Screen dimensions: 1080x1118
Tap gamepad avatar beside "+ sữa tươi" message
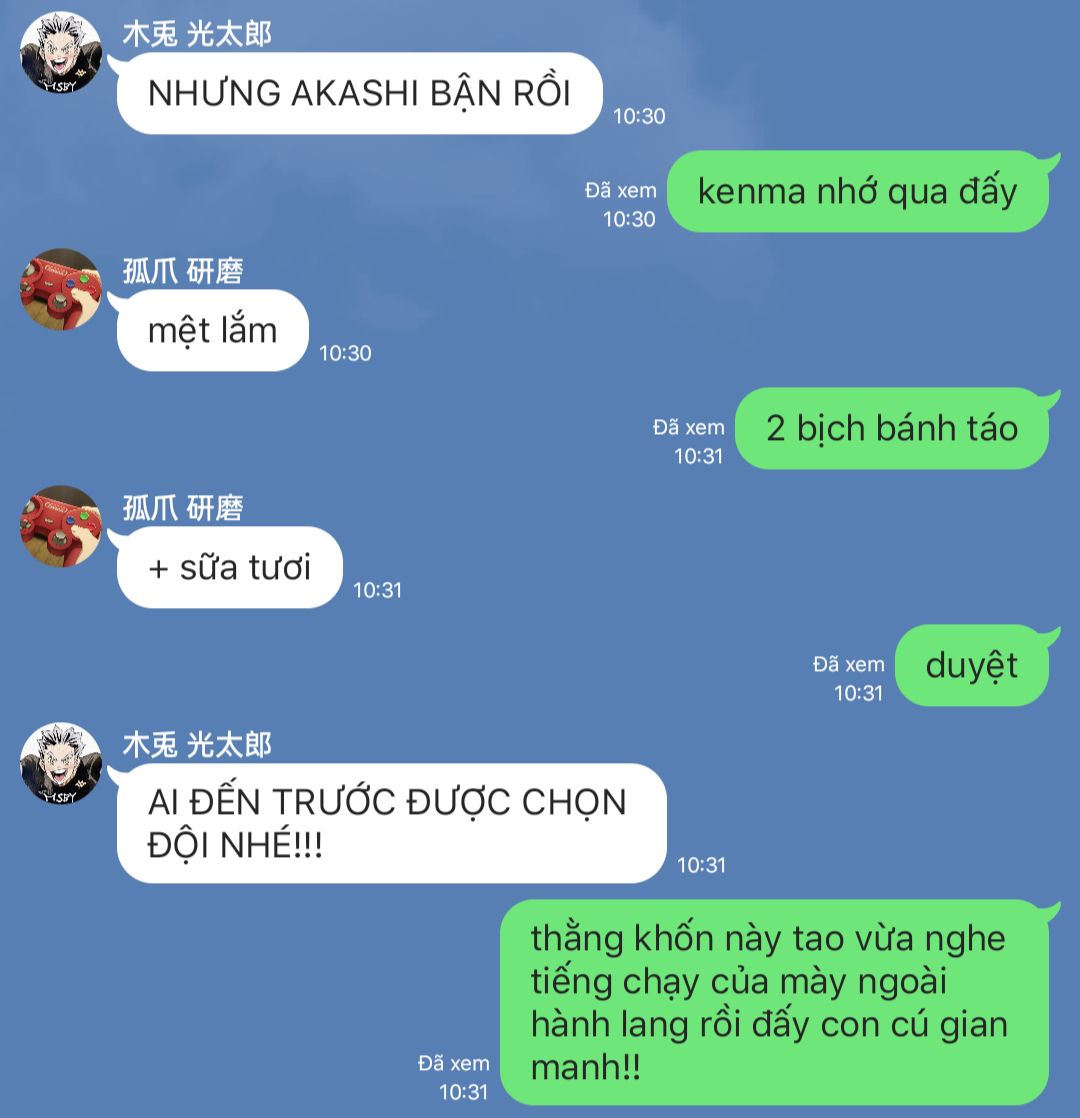[61, 526]
